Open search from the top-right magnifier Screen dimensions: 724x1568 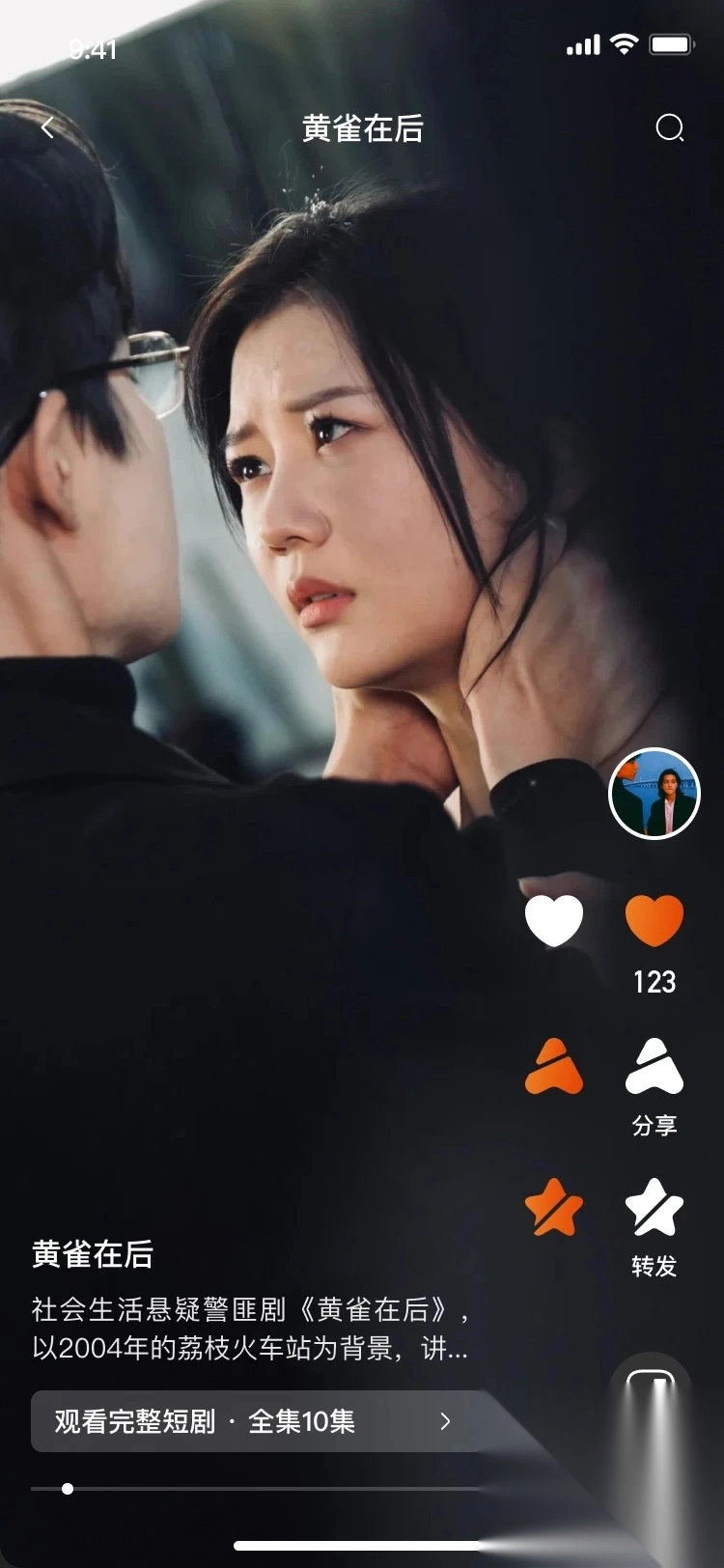click(x=669, y=127)
